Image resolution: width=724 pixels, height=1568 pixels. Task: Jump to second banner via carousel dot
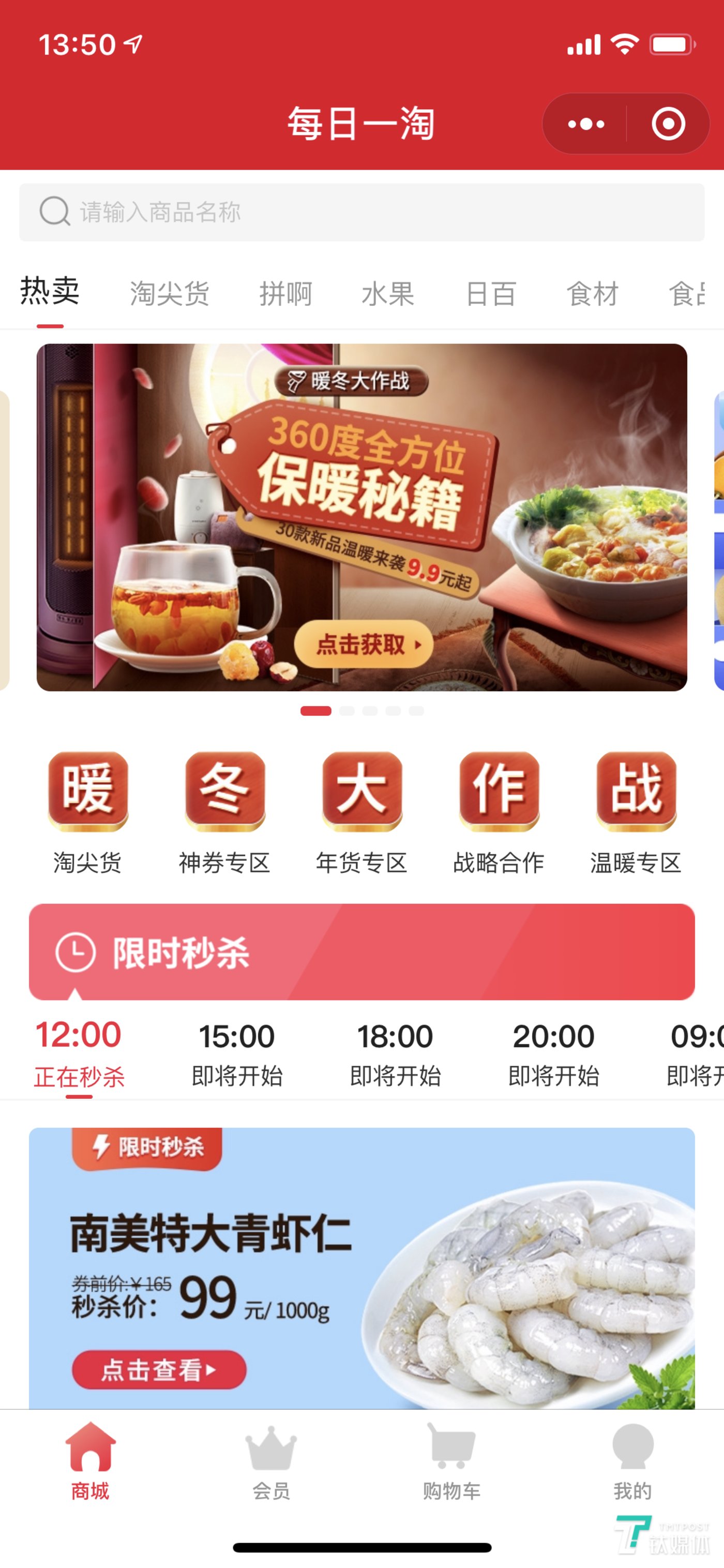(x=348, y=710)
